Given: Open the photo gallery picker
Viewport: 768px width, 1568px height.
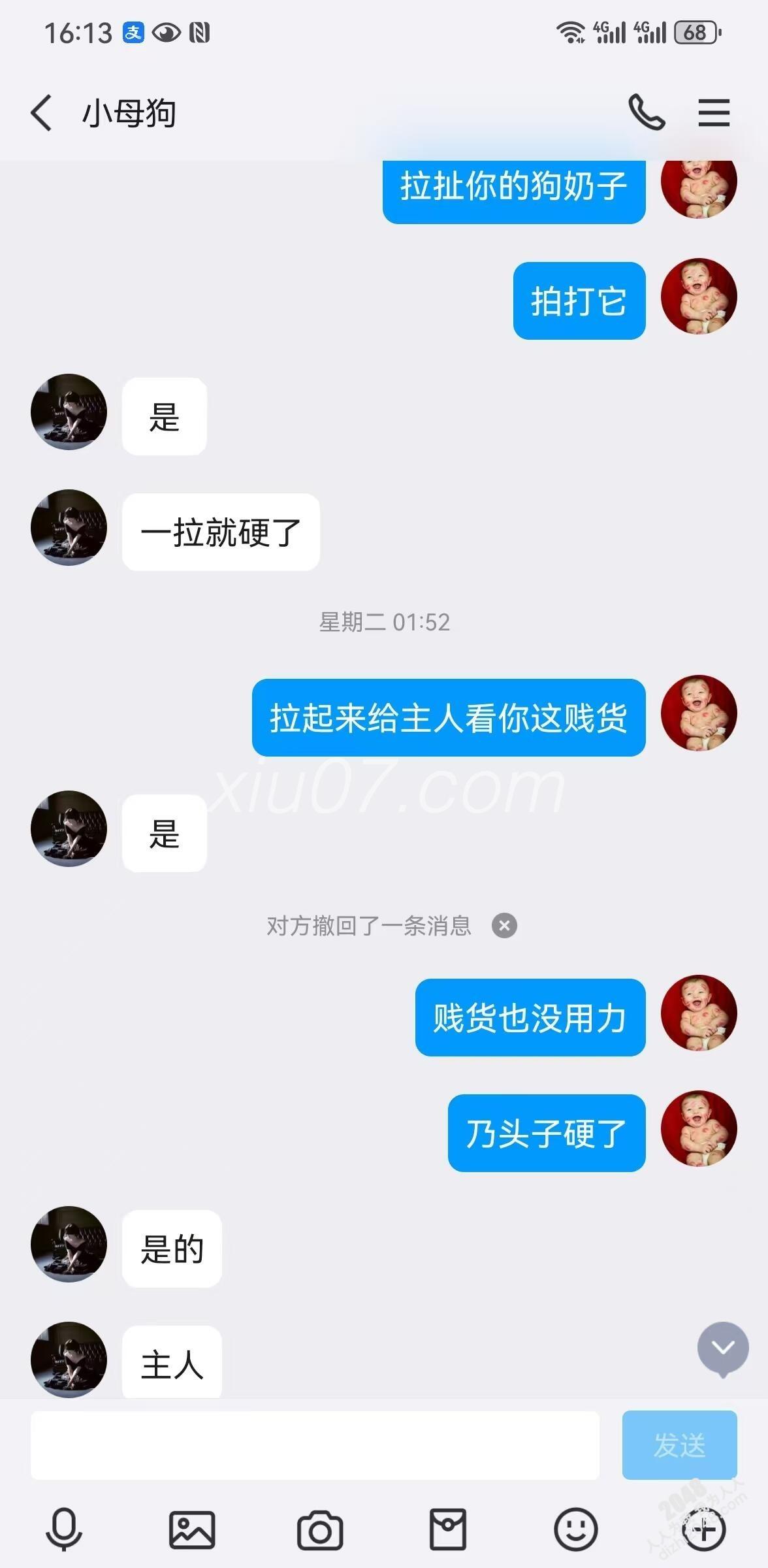Looking at the screenshot, I should coord(192,1529).
